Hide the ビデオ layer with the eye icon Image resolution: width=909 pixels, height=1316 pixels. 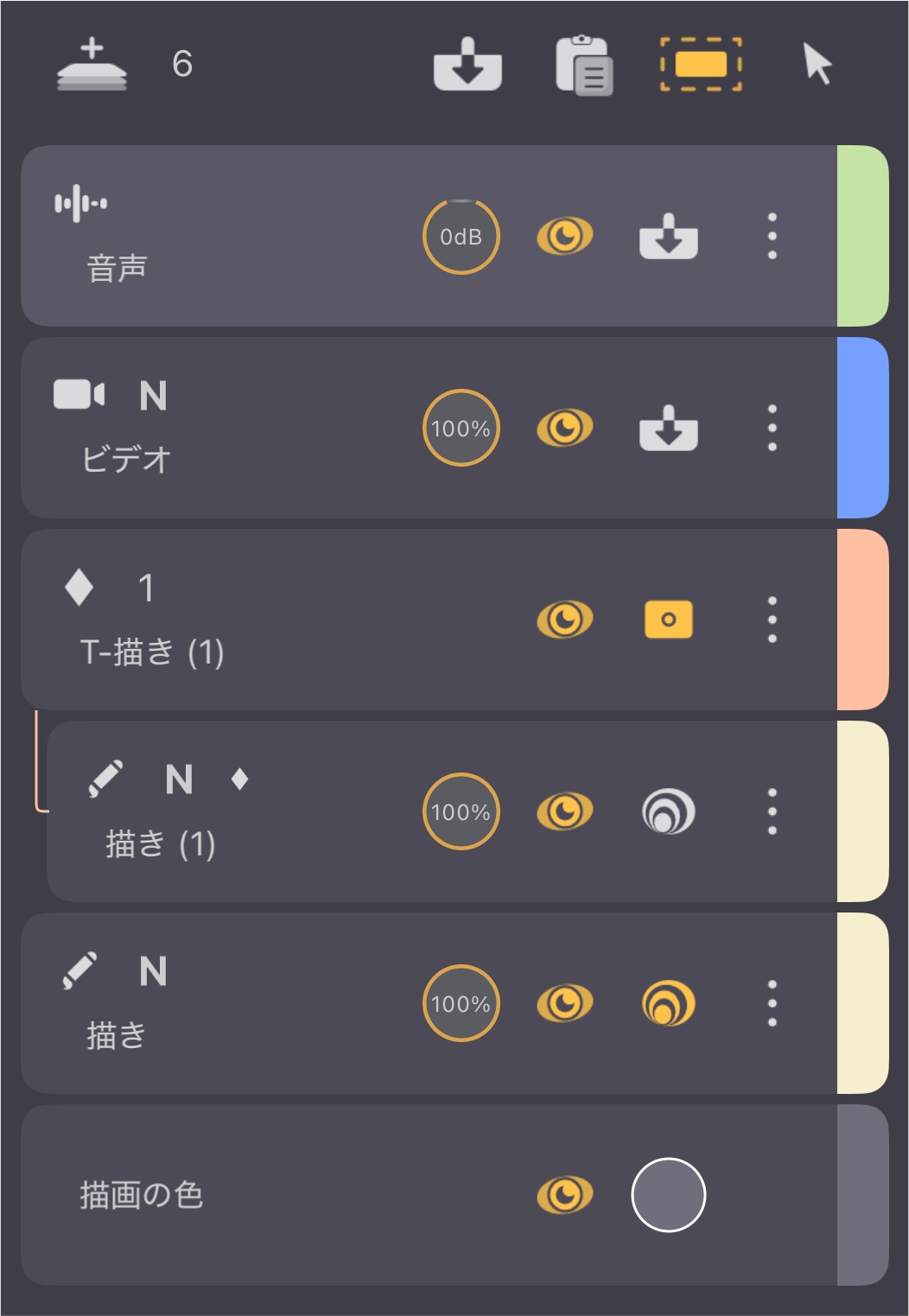565,428
